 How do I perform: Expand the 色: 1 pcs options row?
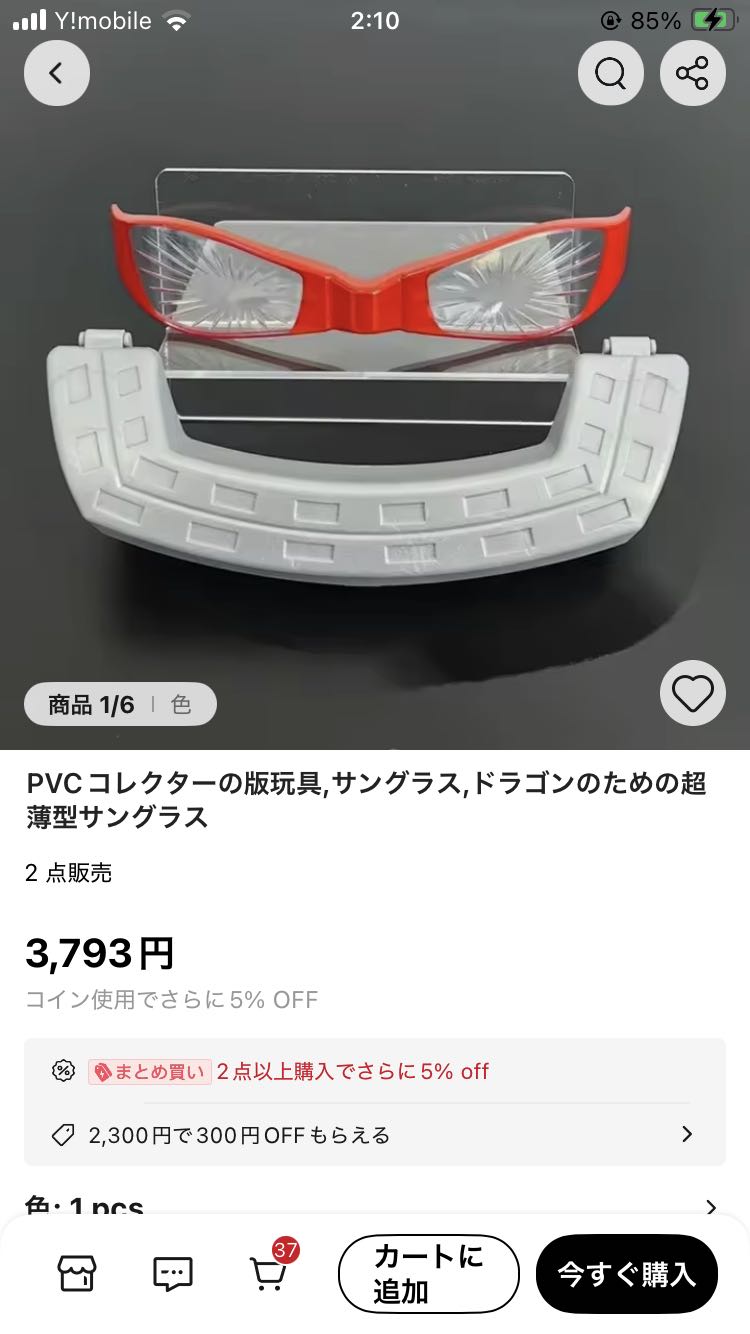click(375, 1207)
